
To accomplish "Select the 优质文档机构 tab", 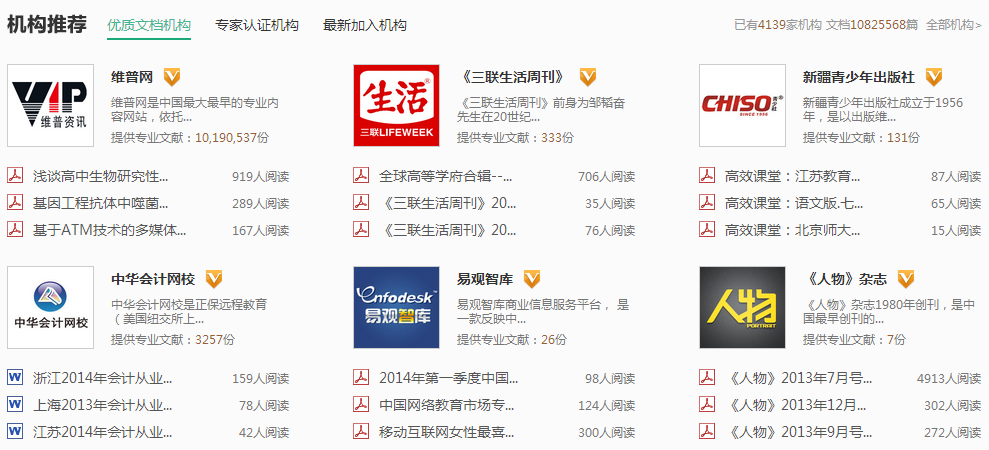I will (149, 25).
